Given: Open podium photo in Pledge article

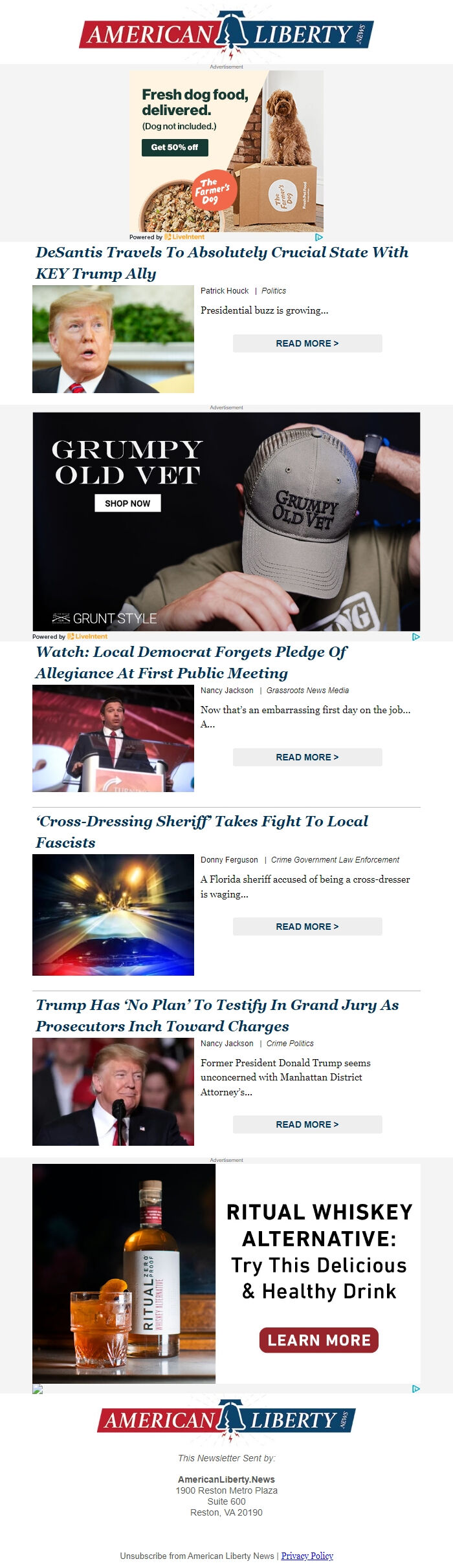Looking at the screenshot, I should tap(113, 738).
